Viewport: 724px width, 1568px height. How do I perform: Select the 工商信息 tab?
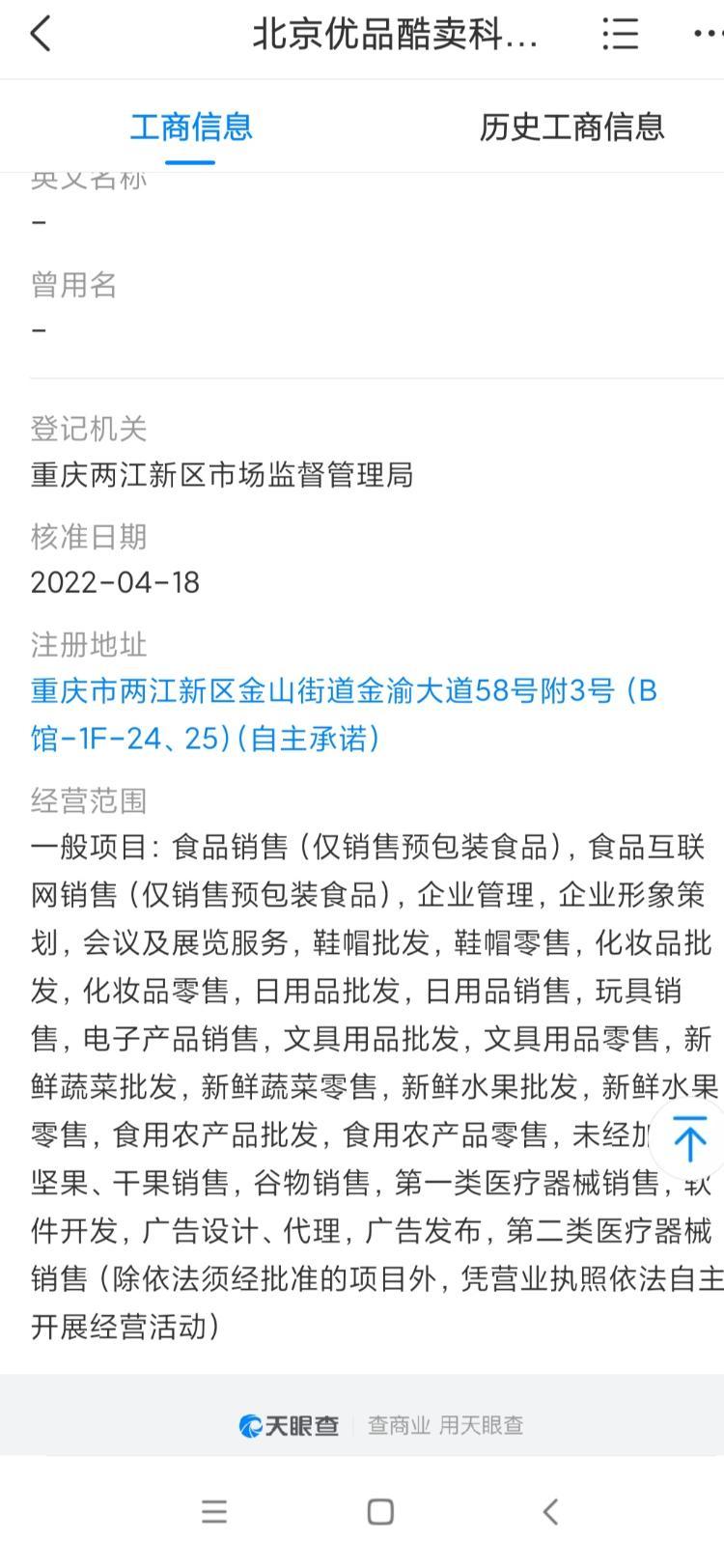(x=191, y=126)
